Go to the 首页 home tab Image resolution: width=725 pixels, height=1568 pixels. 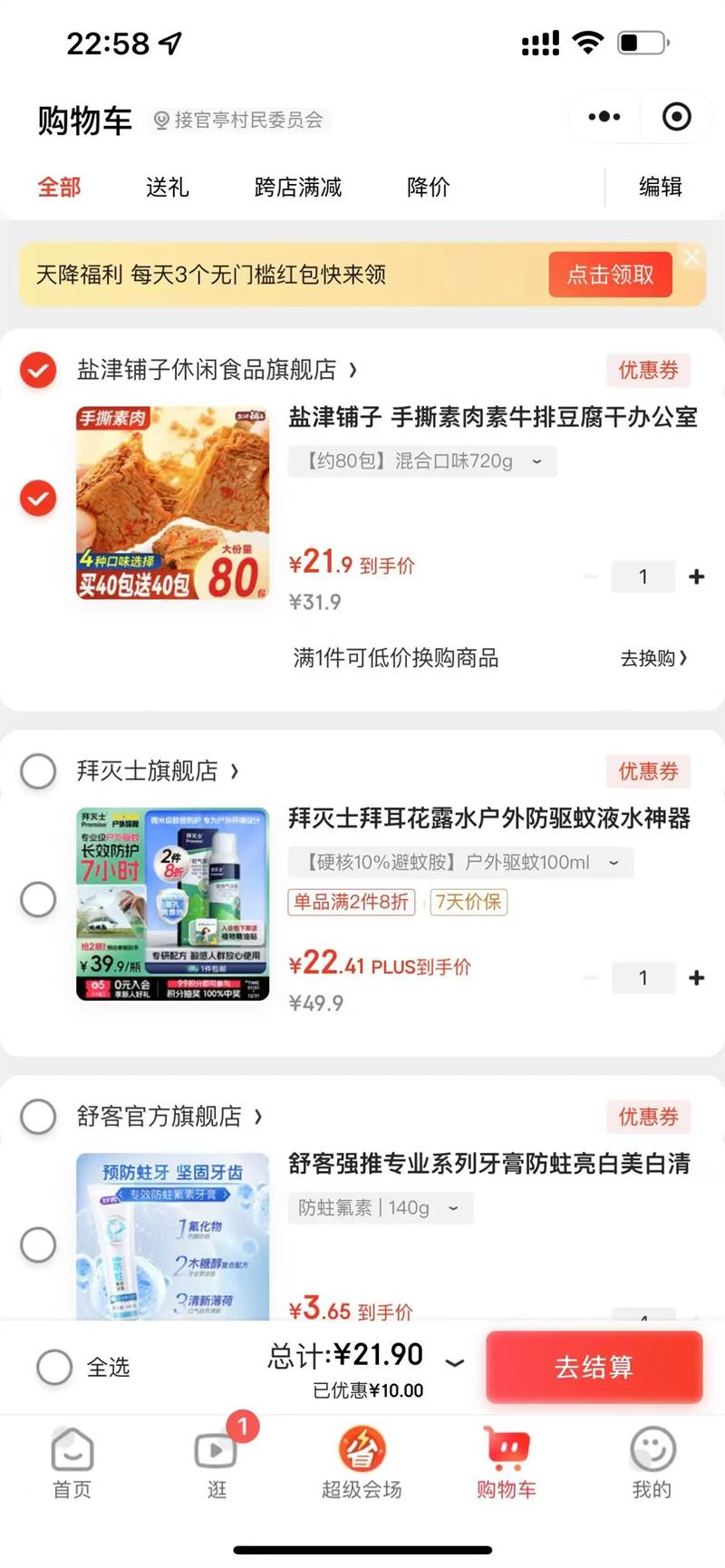(72, 1459)
